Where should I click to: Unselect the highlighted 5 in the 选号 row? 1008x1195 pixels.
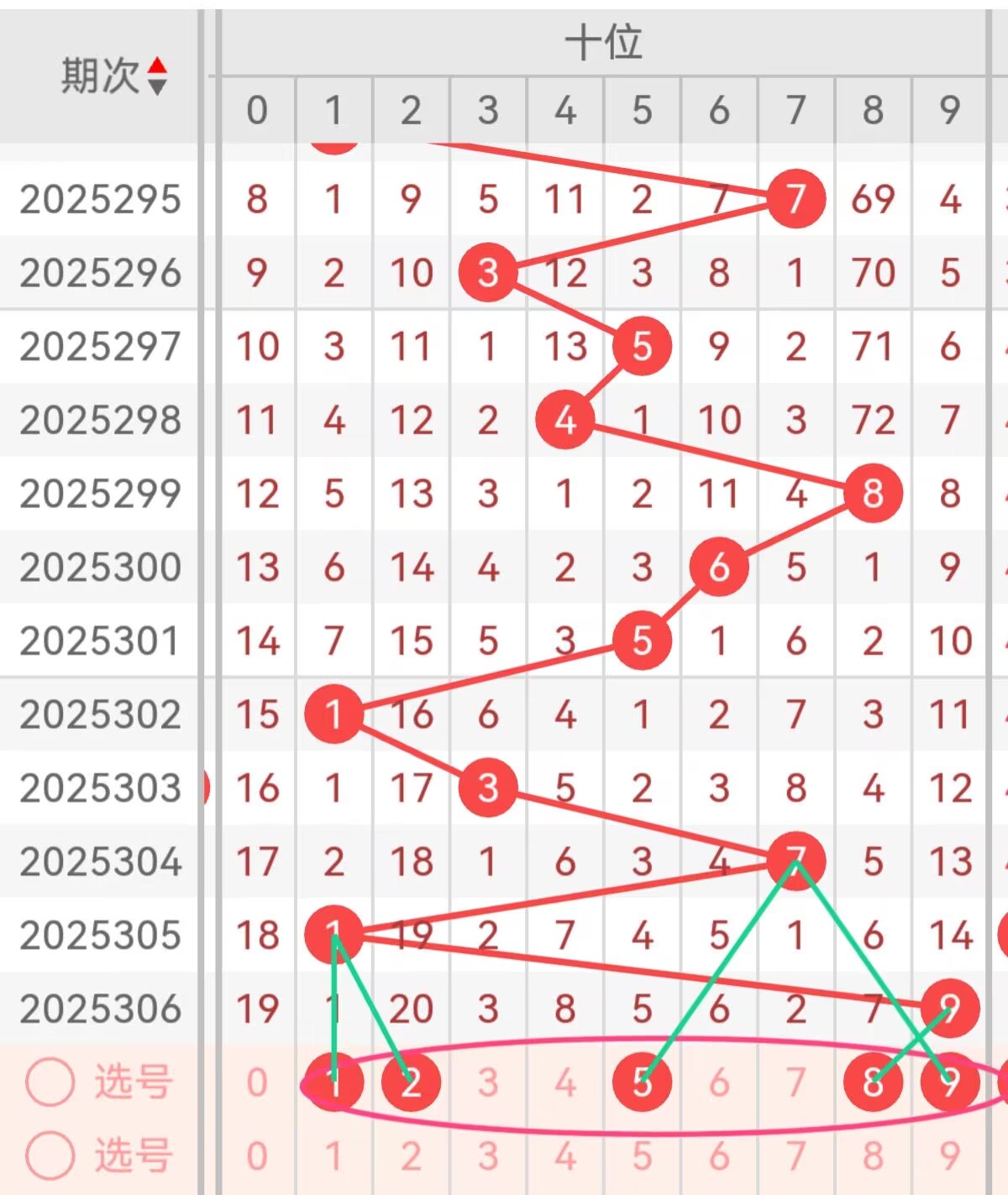(642, 1082)
